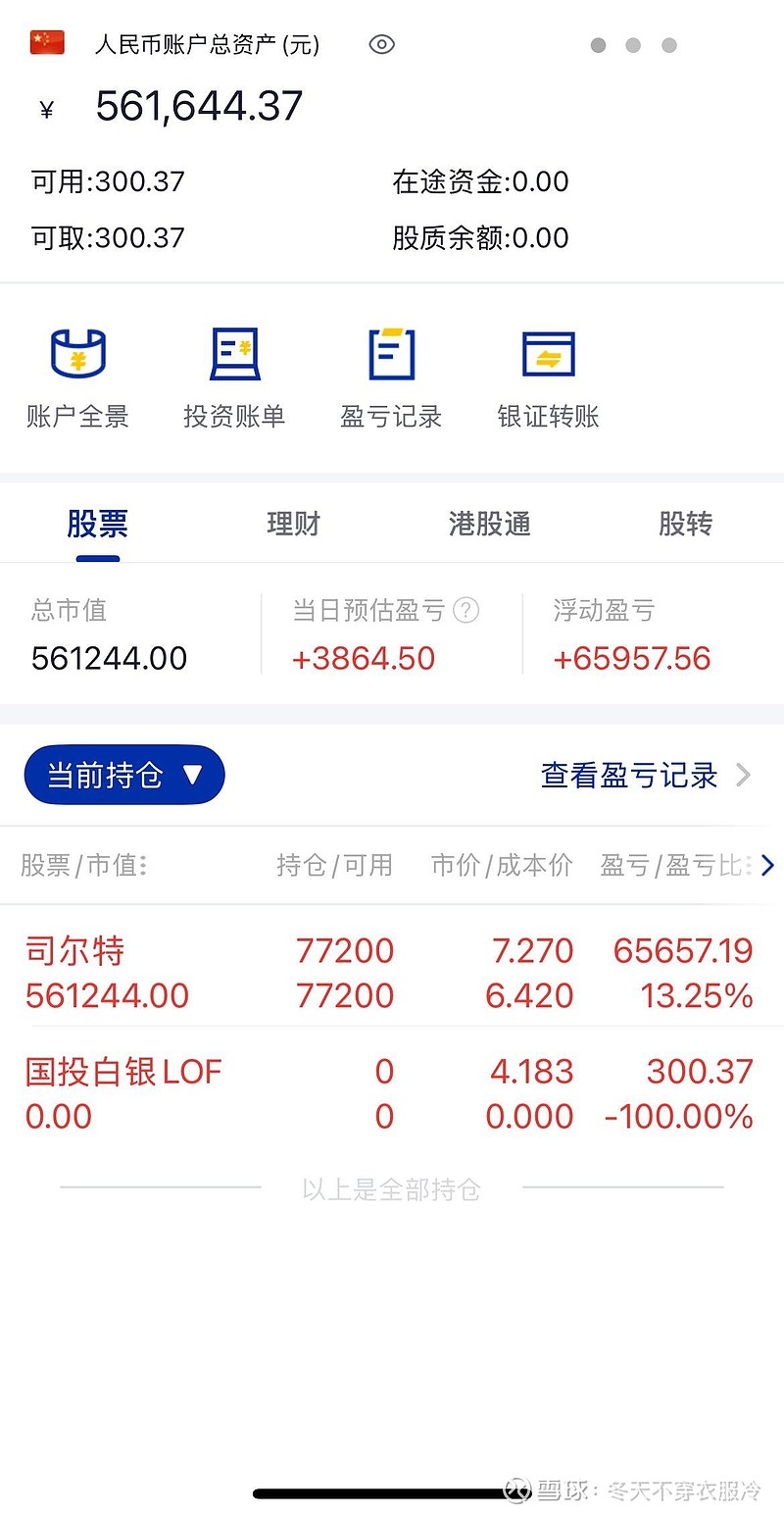This screenshot has width=784, height=1515.
Task: Open 账户全景 account overview
Action: [x=77, y=379]
